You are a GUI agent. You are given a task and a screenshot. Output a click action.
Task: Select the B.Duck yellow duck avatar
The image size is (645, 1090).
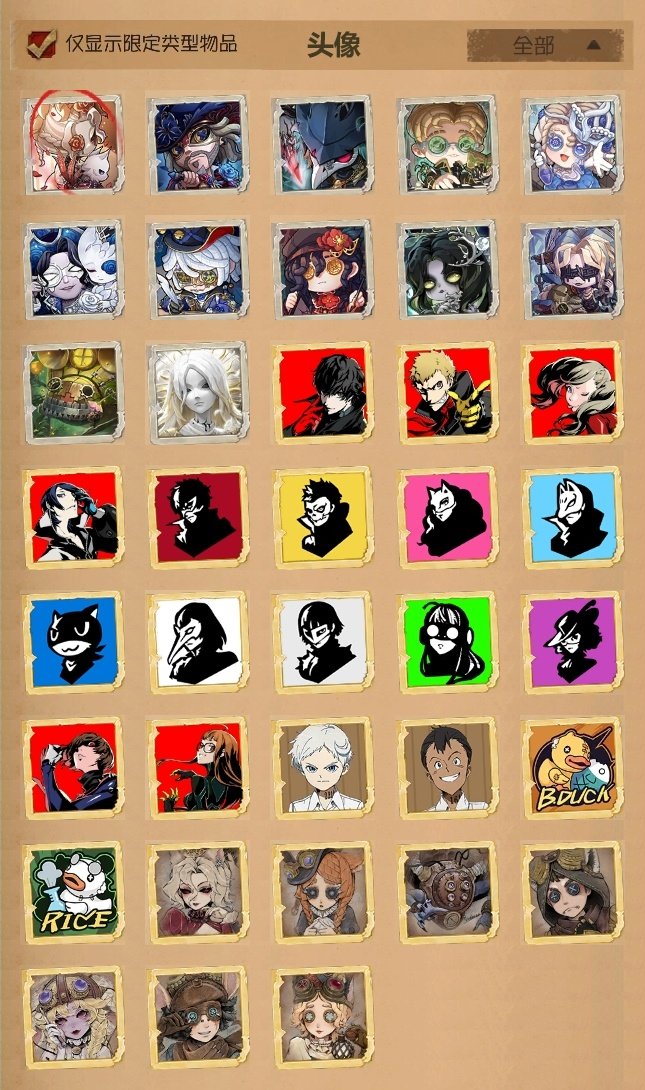(572, 767)
